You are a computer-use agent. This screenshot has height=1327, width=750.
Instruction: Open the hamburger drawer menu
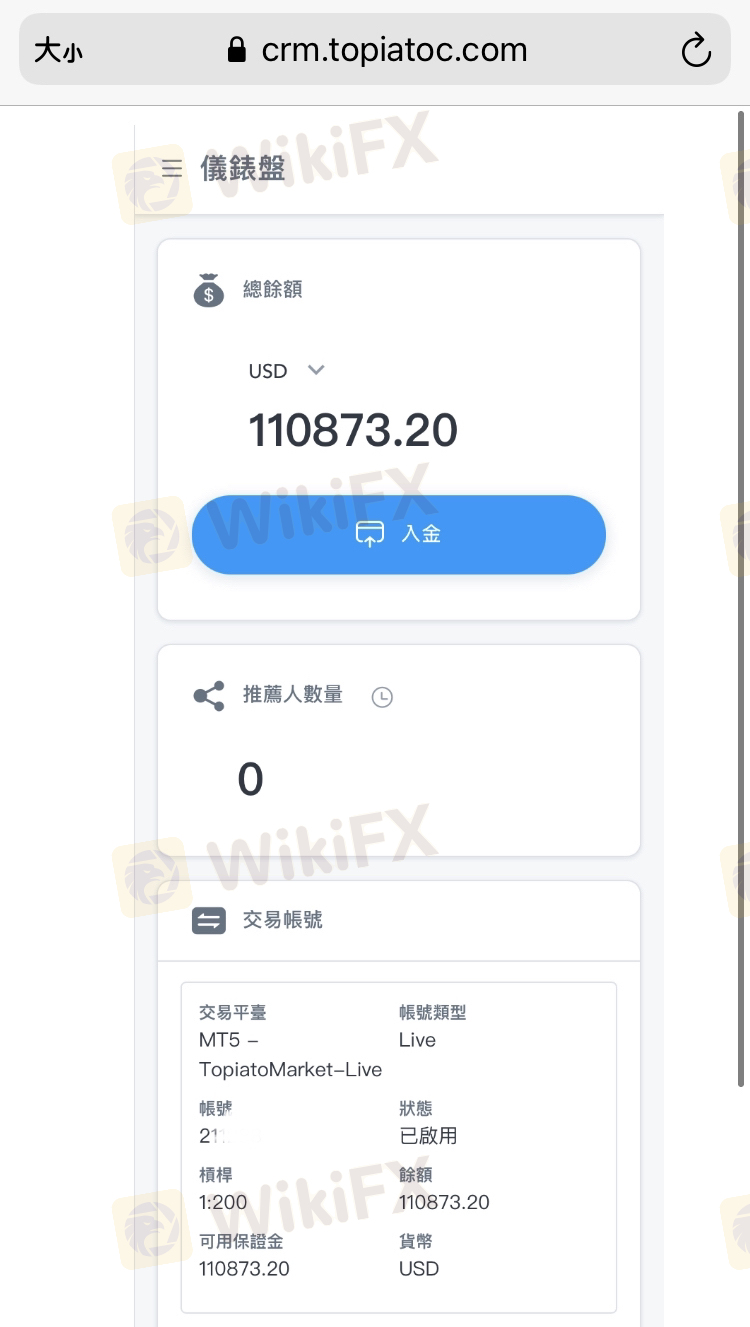(172, 168)
